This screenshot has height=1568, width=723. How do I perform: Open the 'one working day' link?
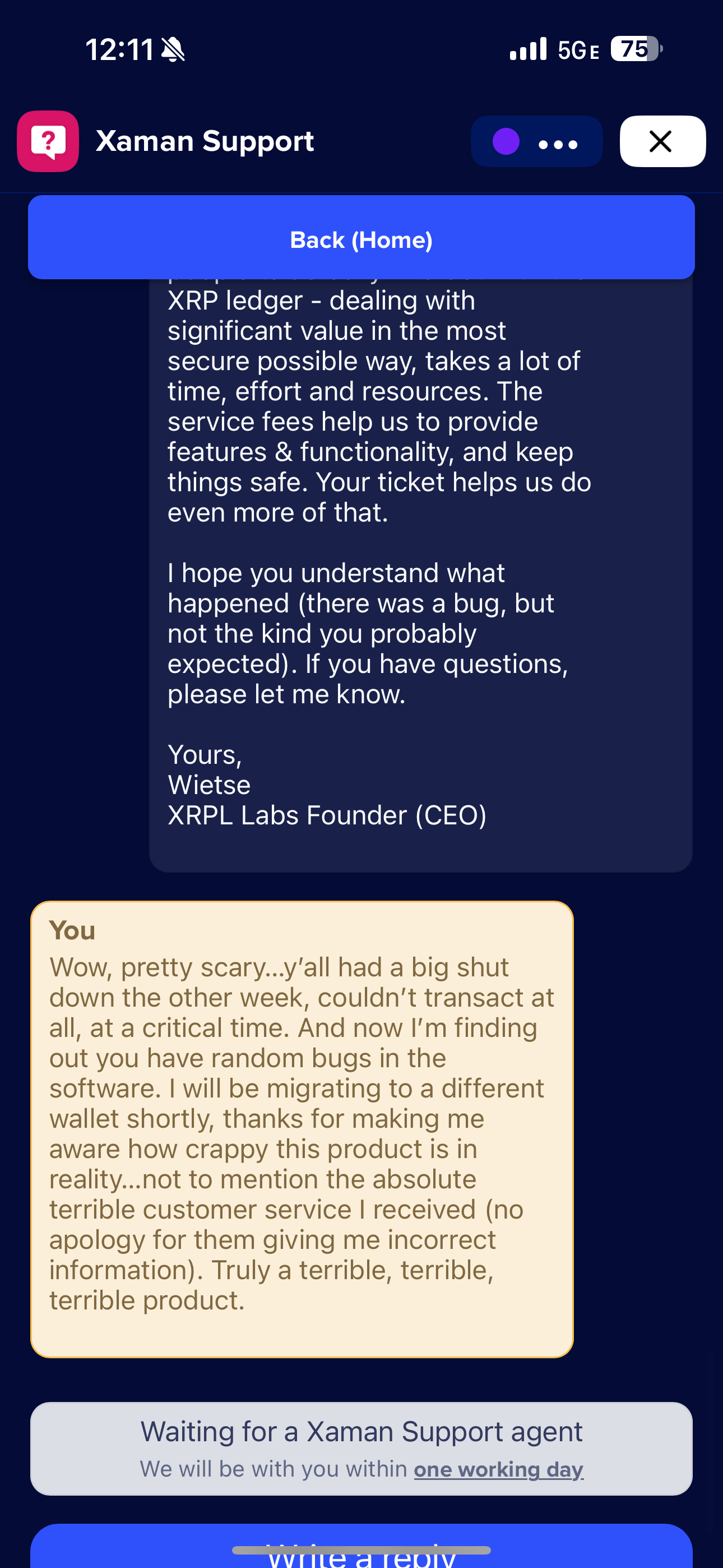coord(498,1469)
